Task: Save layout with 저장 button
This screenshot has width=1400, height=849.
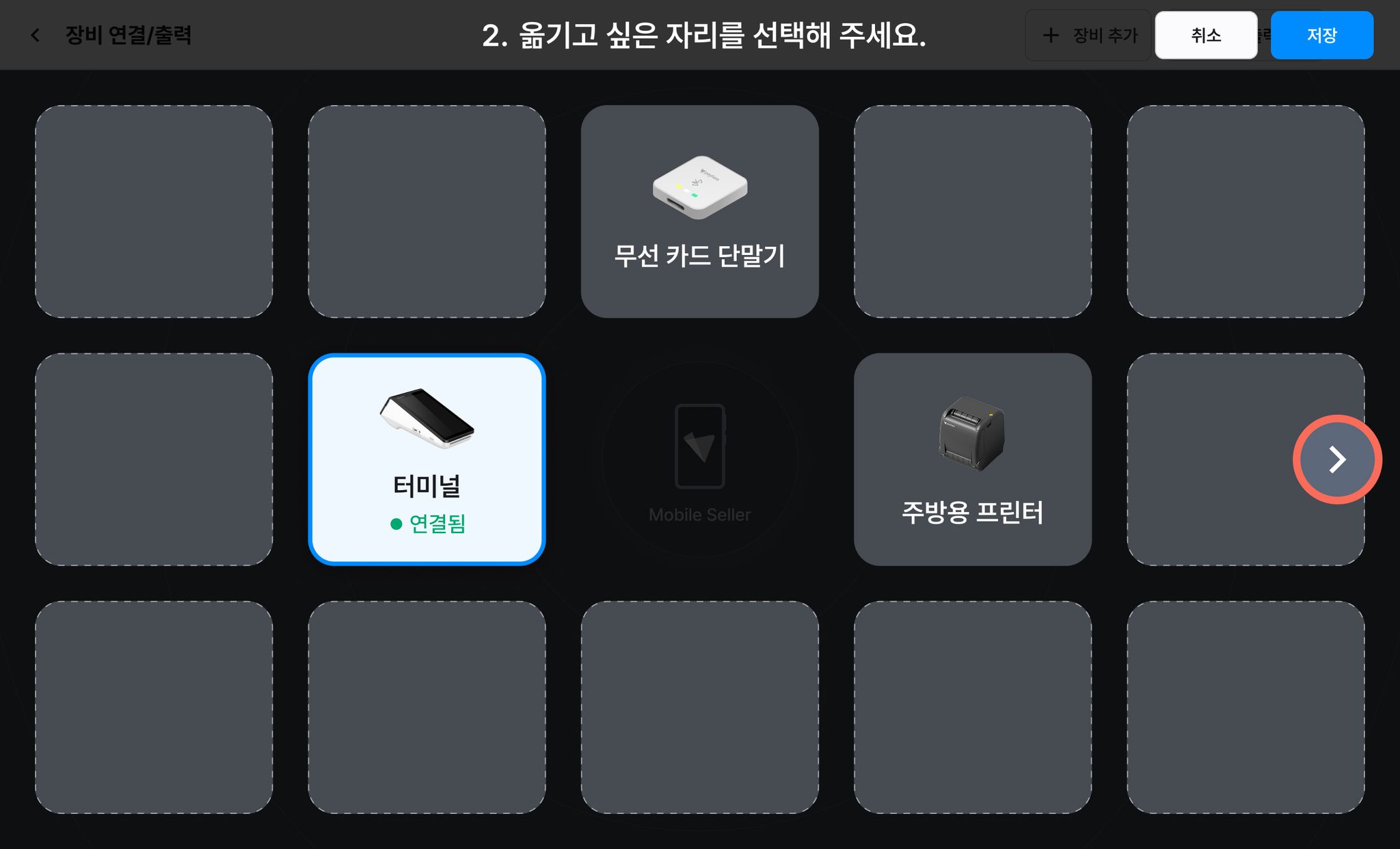Action: coord(1321,36)
